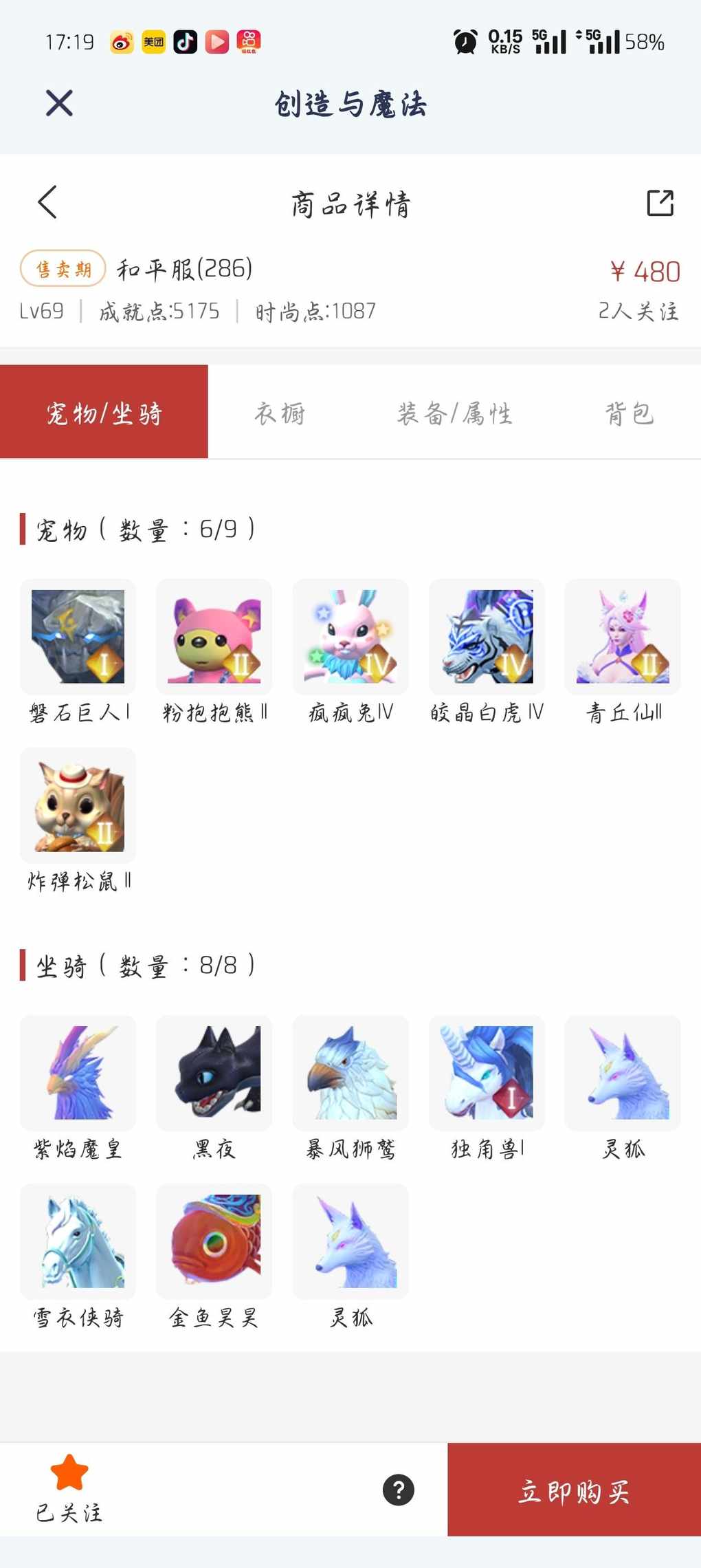Open the help question mark icon
This screenshot has height=1568, width=701.
[399, 1490]
